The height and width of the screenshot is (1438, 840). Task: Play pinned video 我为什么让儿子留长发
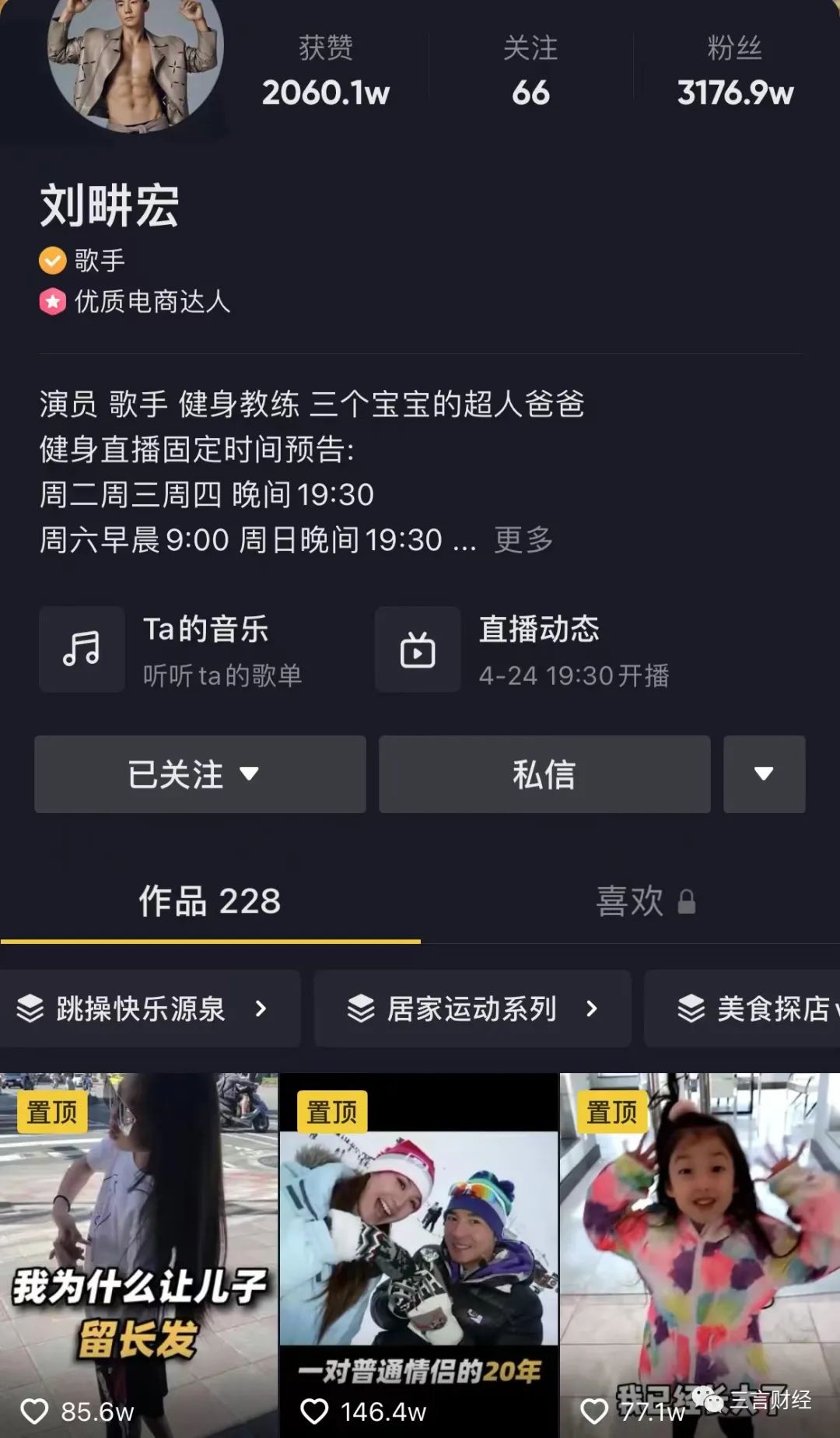[x=138, y=1253]
